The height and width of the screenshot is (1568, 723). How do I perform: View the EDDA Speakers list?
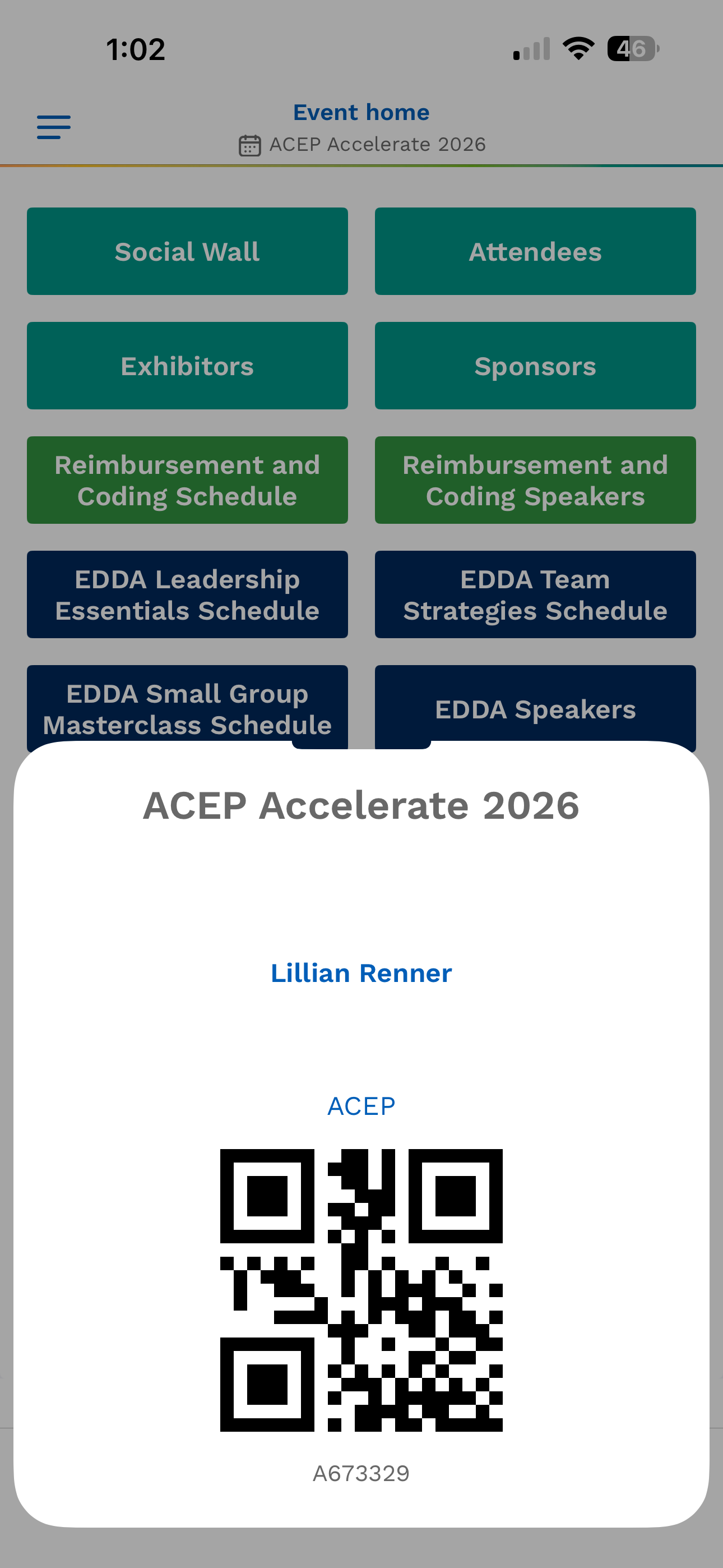pos(536,708)
